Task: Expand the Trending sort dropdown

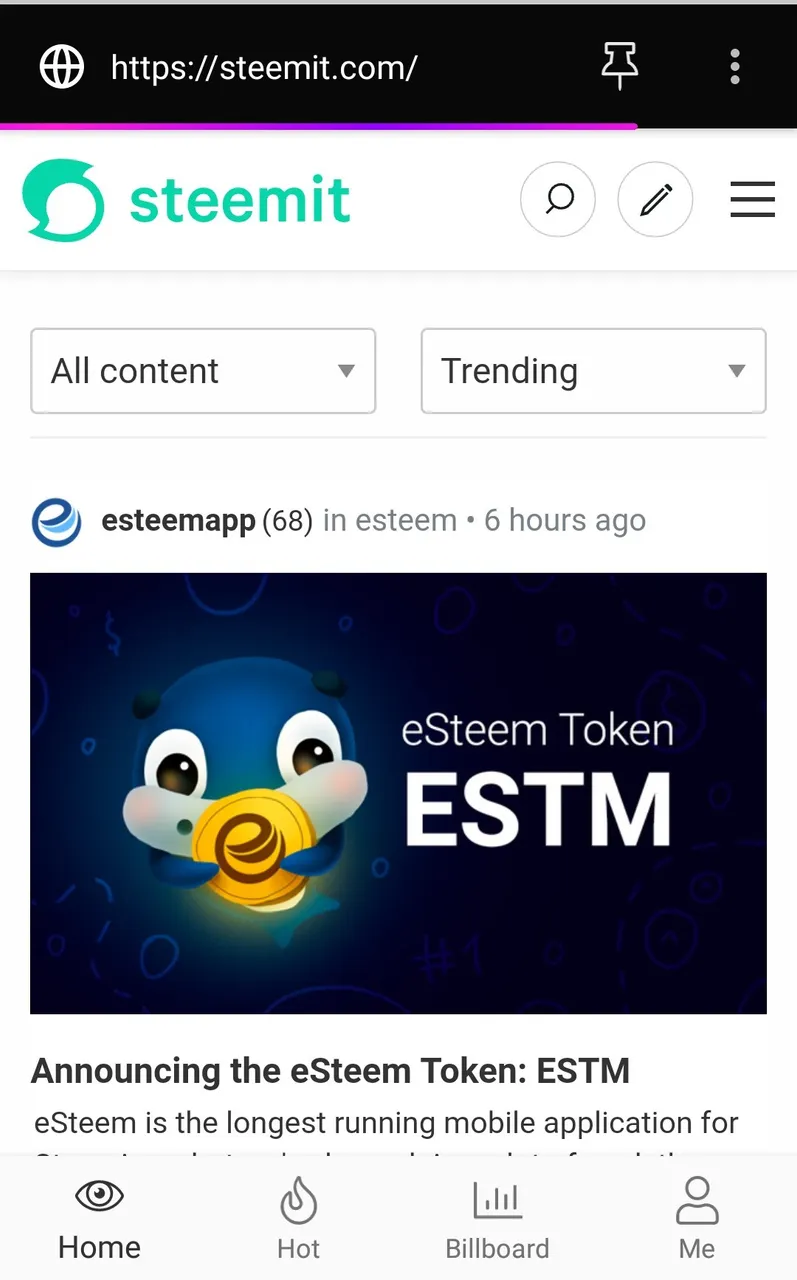Action: 594,371
